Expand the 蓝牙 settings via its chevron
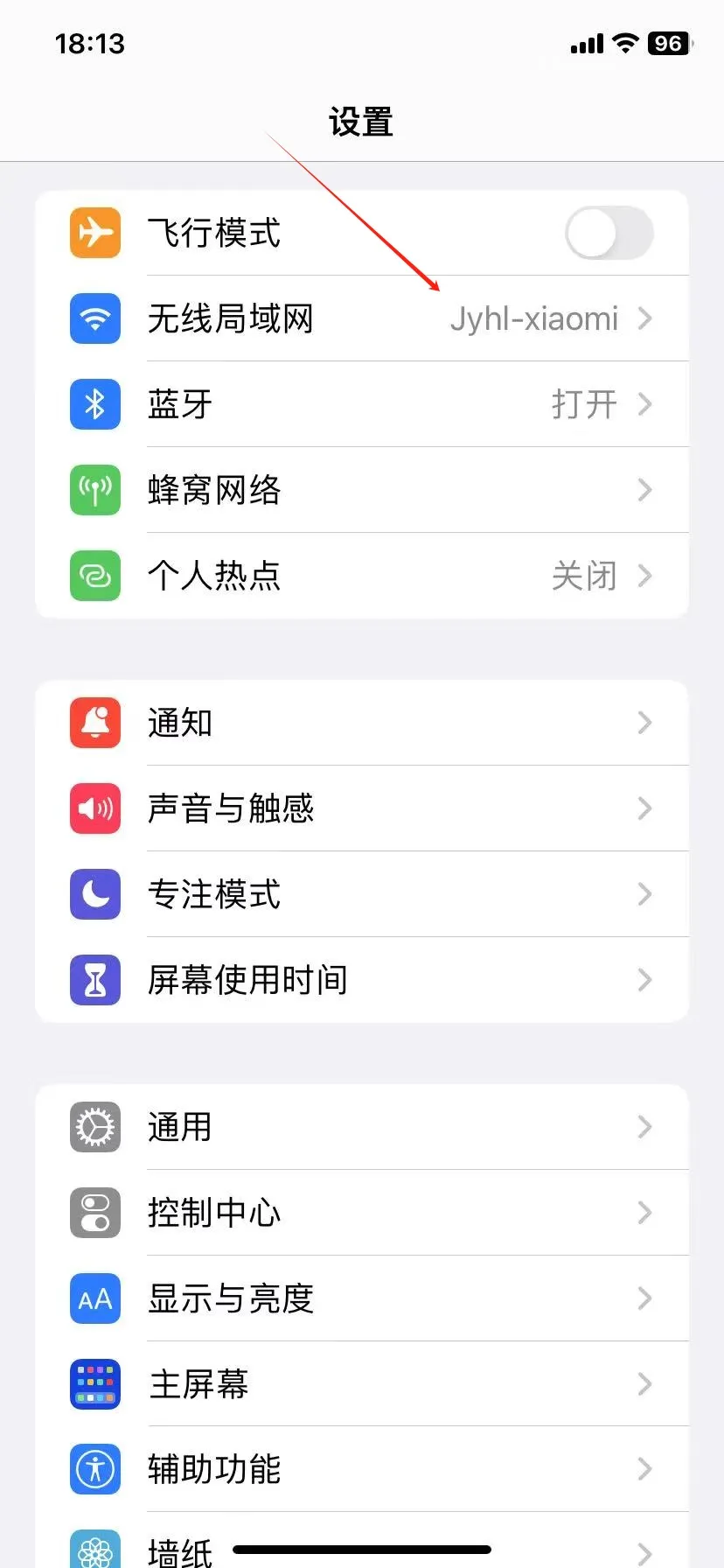The image size is (724, 1568). coord(645,404)
